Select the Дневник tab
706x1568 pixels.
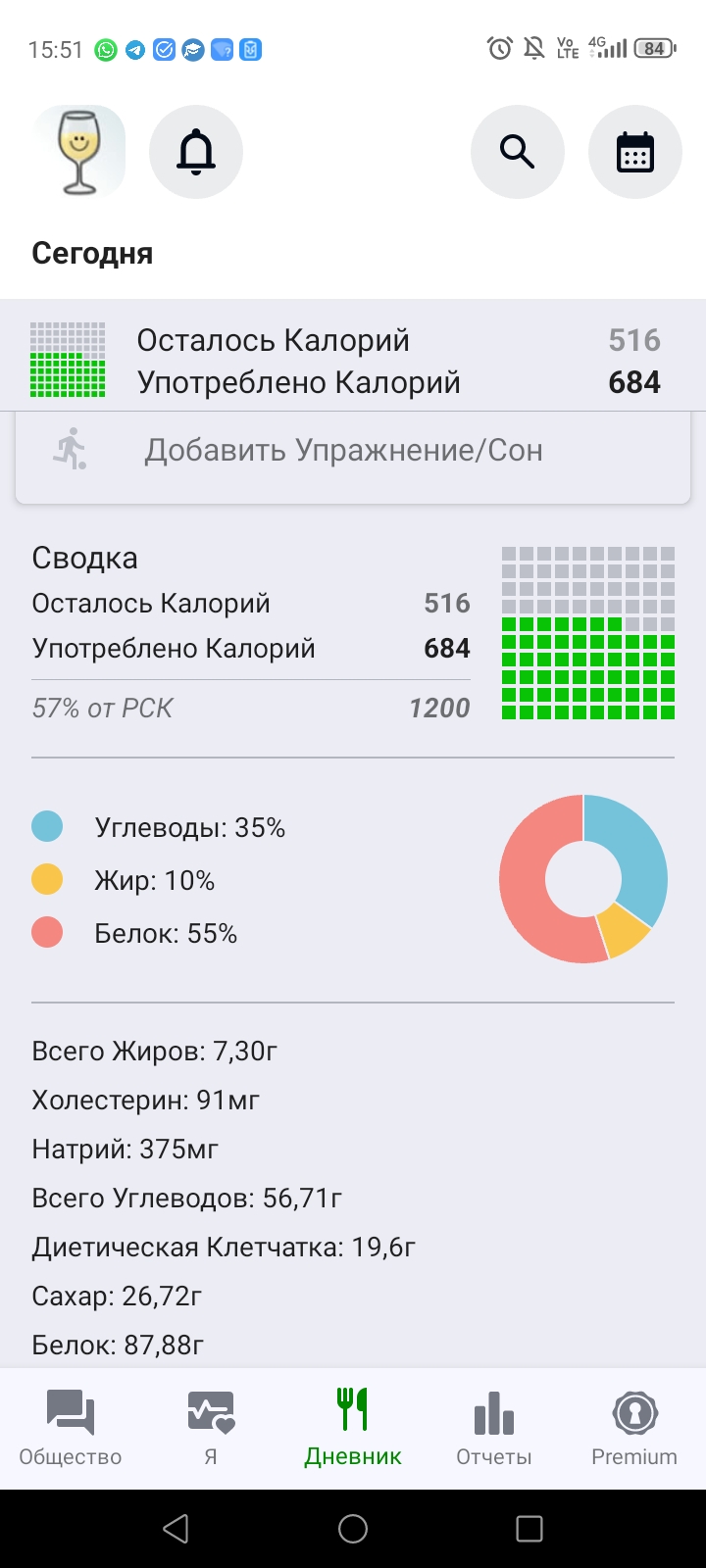click(353, 1428)
